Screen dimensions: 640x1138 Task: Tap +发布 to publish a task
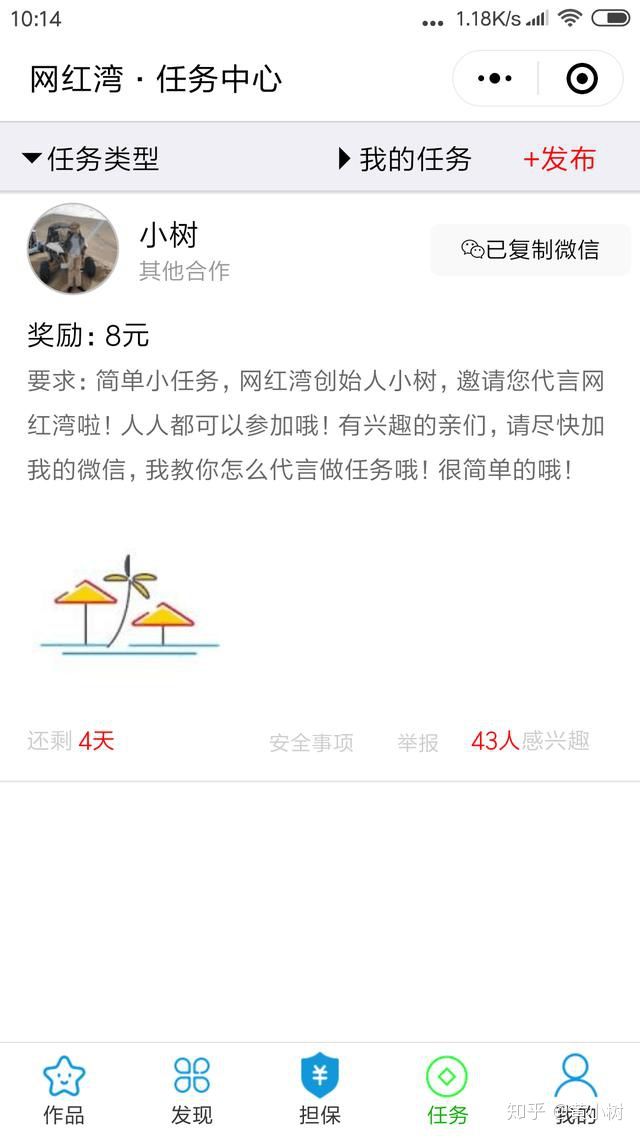pos(559,158)
